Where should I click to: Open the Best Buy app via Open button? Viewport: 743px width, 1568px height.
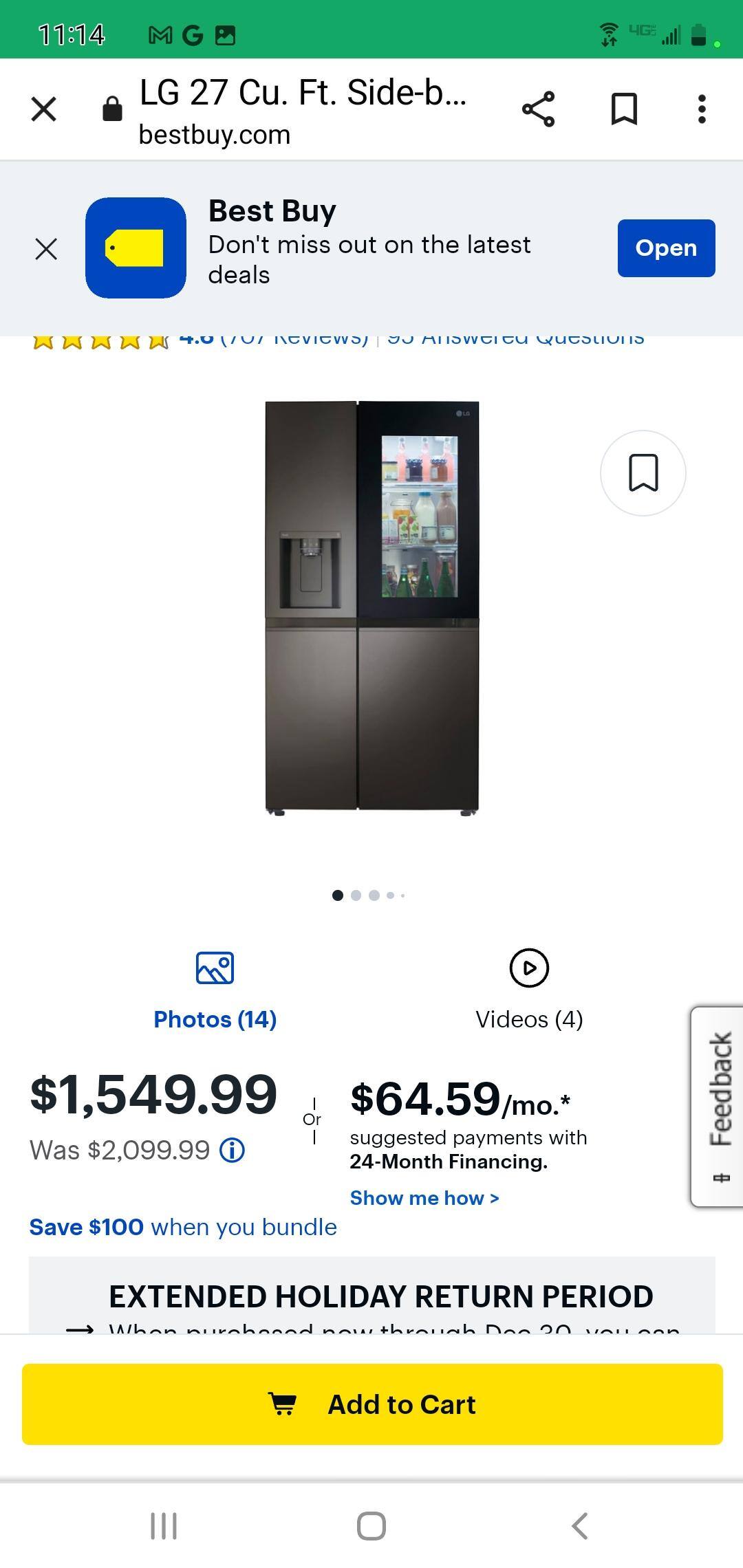[x=665, y=248]
